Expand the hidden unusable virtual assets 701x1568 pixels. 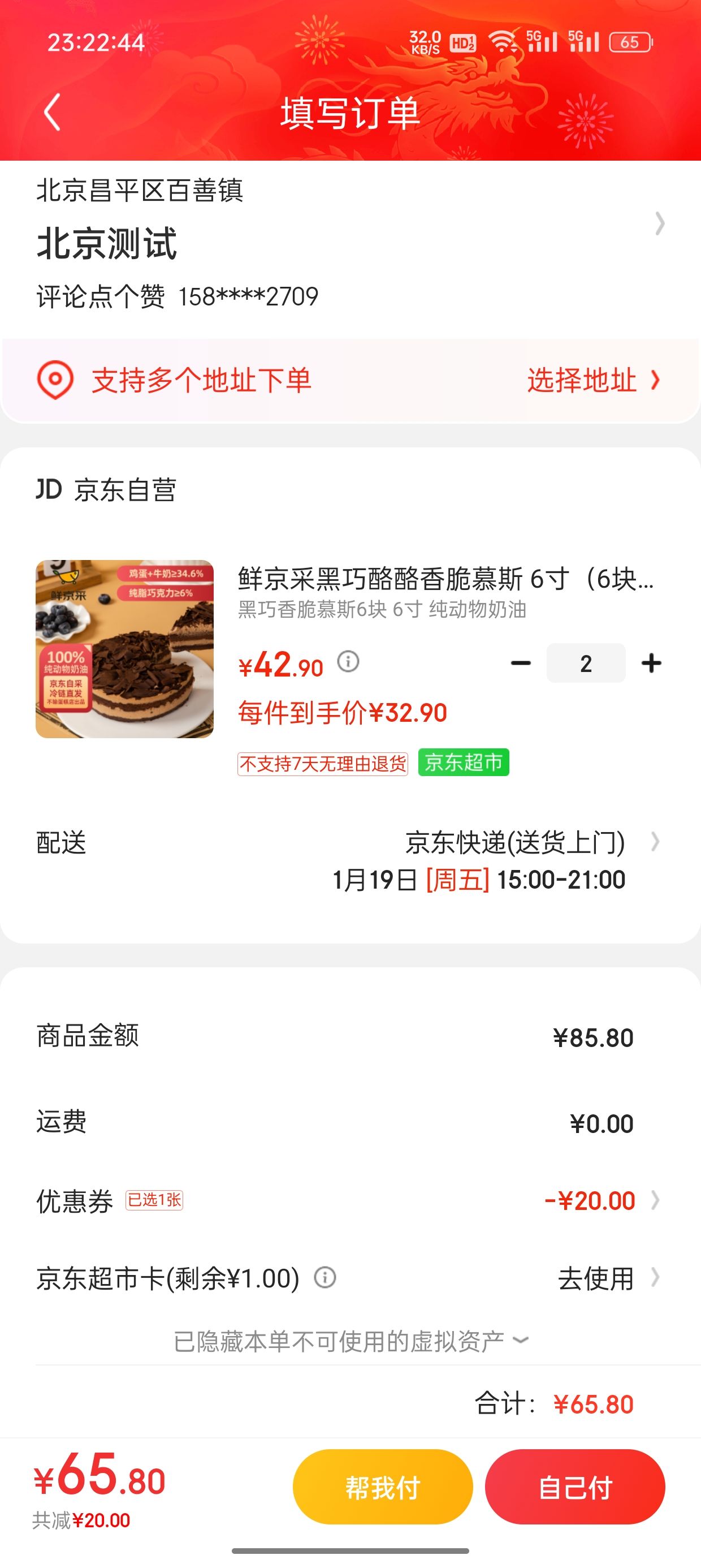coord(350,1341)
